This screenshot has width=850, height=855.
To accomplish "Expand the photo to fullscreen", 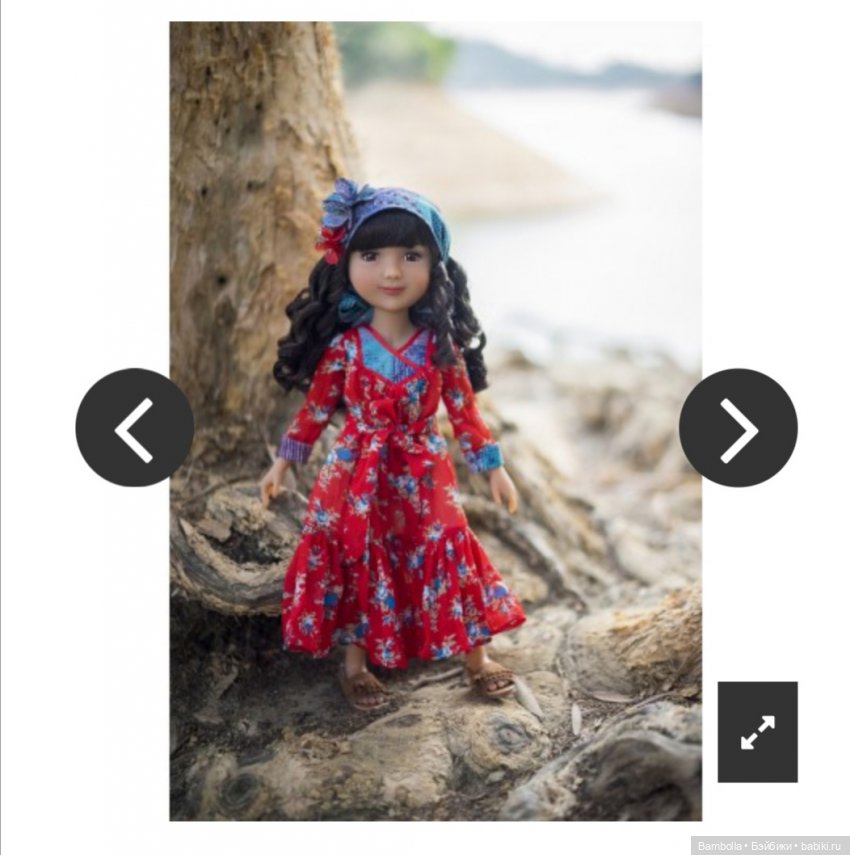I will [x=757, y=732].
